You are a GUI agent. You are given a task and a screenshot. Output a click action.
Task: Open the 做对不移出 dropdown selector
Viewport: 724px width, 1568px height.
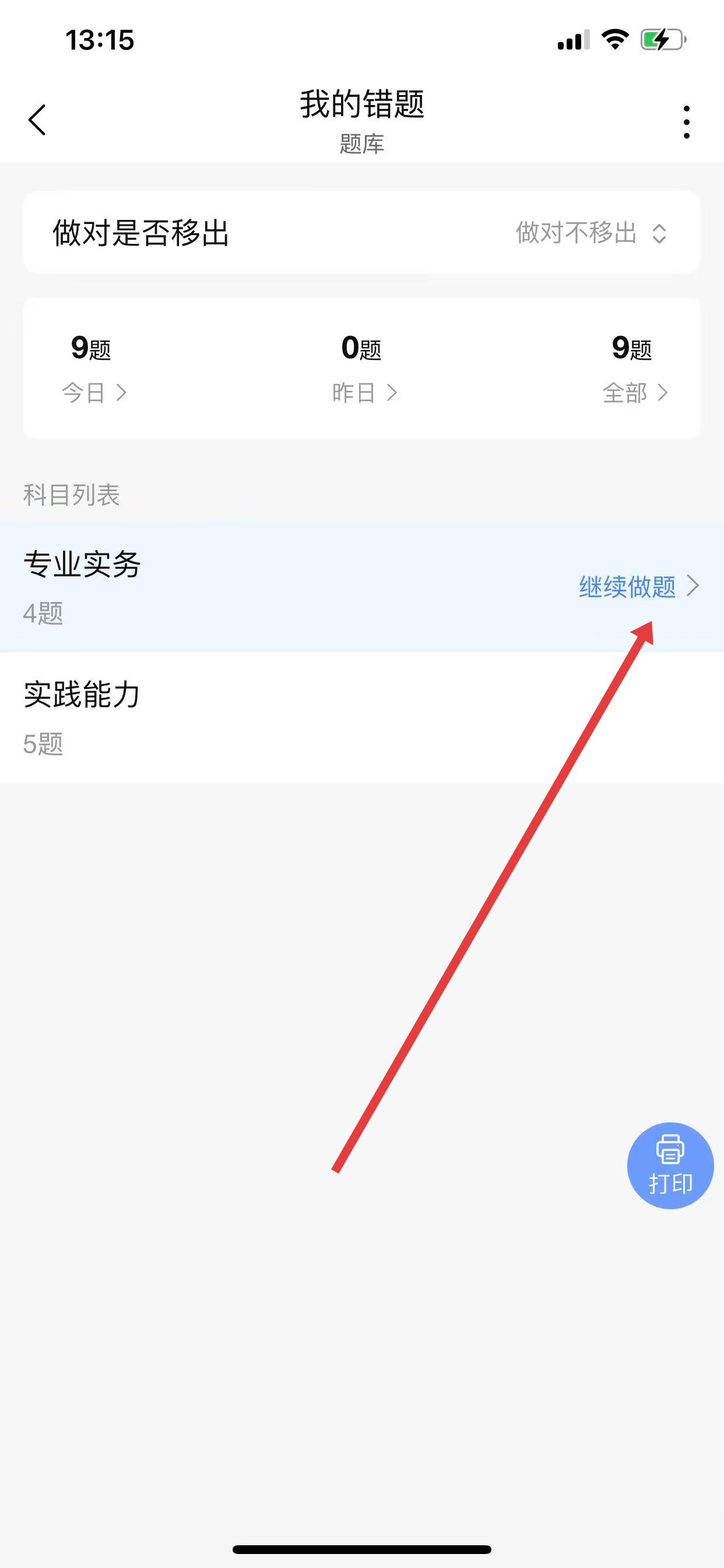pyautogui.click(x=591, y=233)
